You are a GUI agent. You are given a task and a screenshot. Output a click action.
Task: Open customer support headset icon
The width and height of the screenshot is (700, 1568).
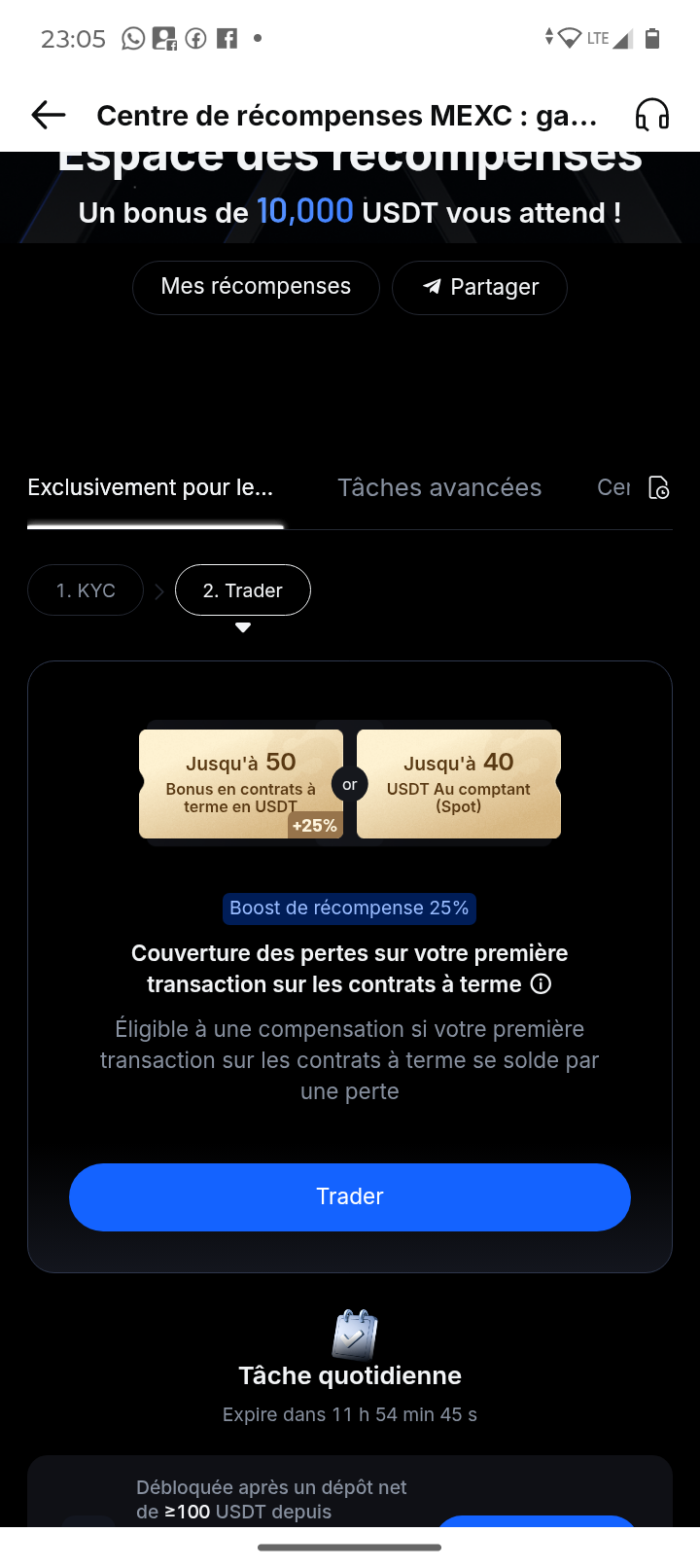click(x=651, y=115)
